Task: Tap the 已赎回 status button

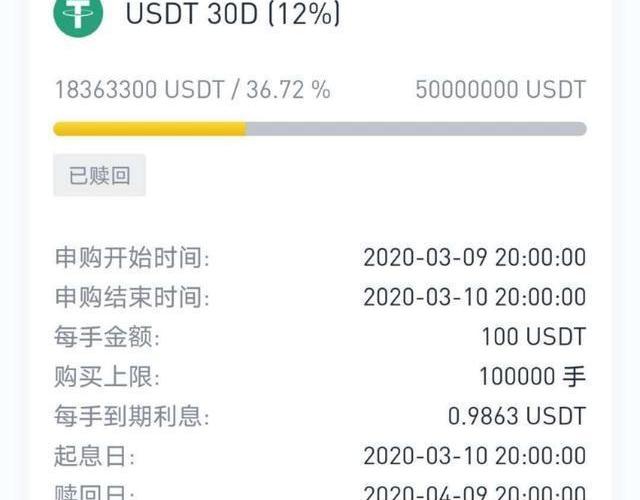Action: click(99, 175)
